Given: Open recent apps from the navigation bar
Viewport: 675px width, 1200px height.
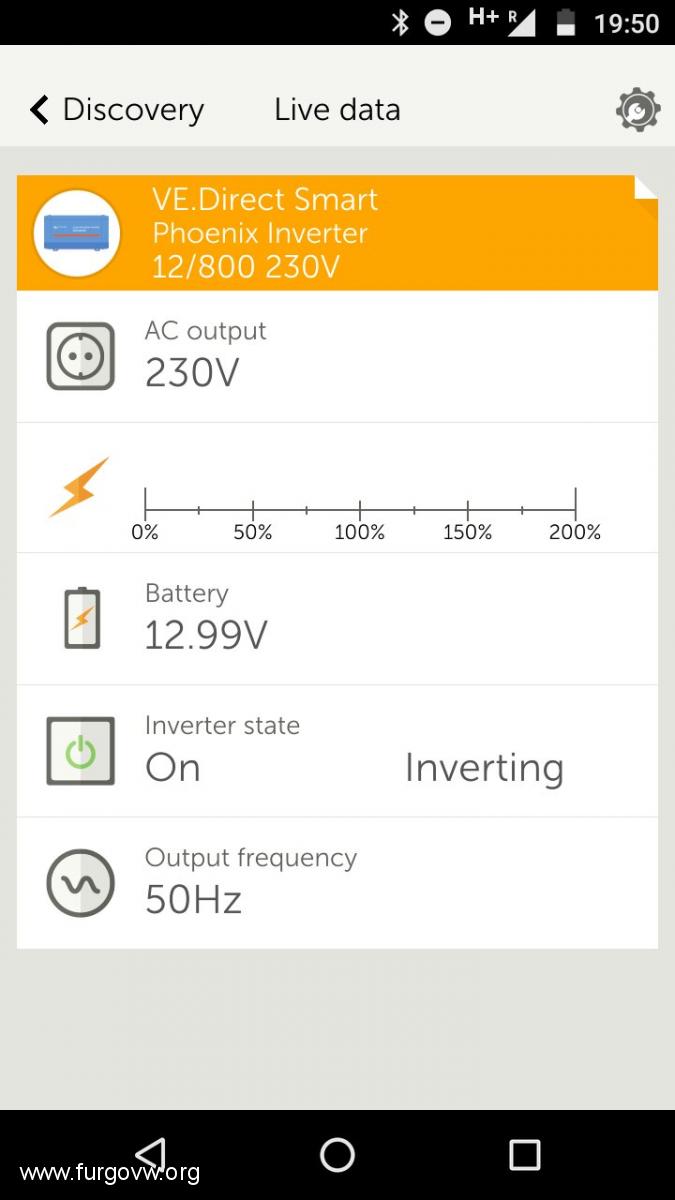Looking at the screenshot, I should pos(524,1154).
